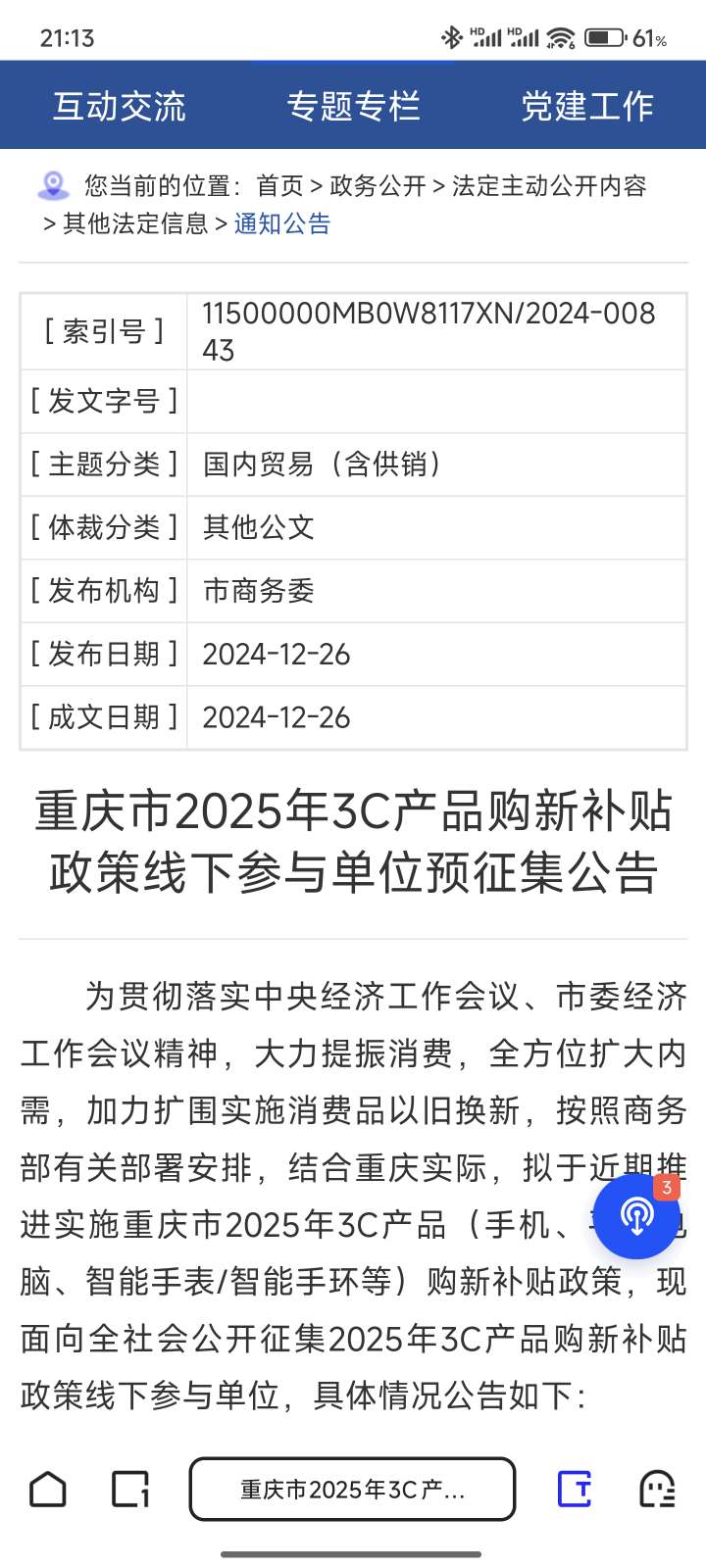Open the 首页 breadcrumb link

pyautogui.click(x=280, y=186)
